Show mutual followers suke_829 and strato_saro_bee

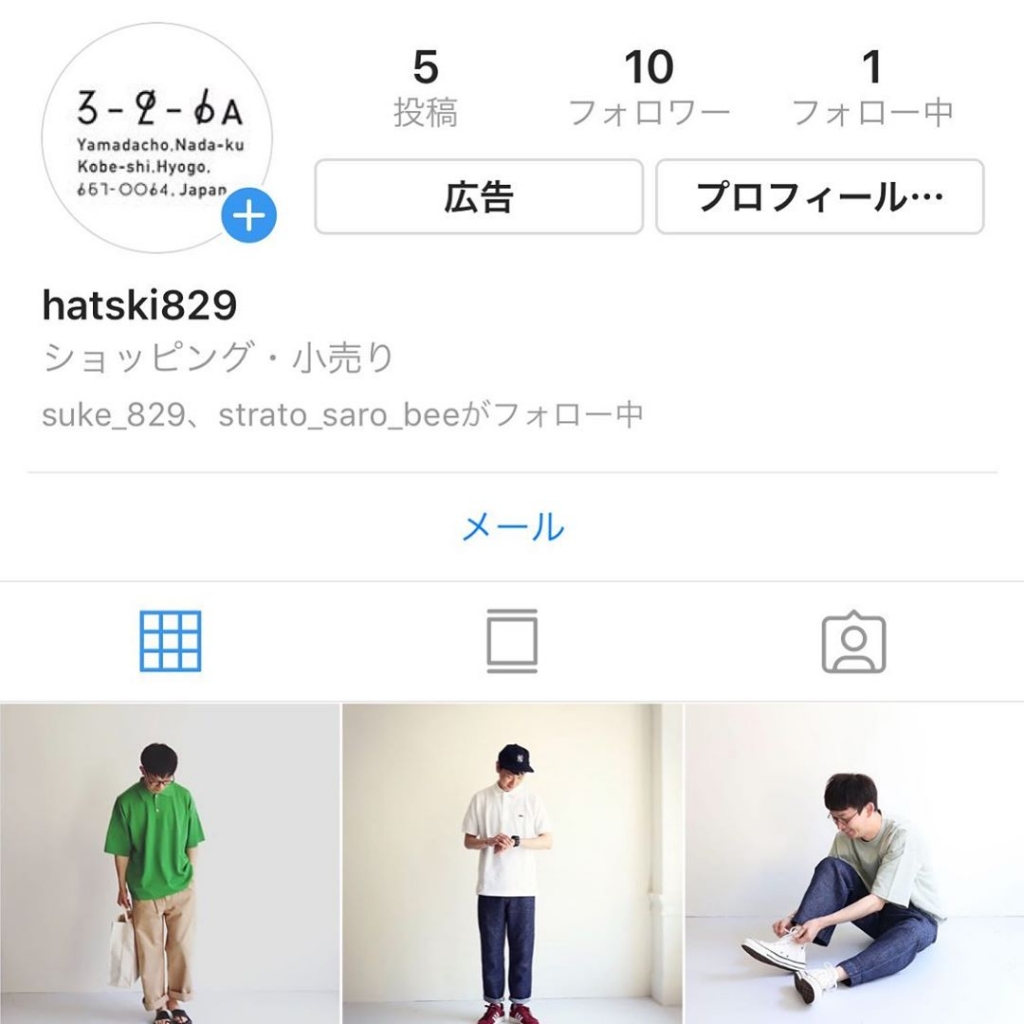tap(342, 414)
